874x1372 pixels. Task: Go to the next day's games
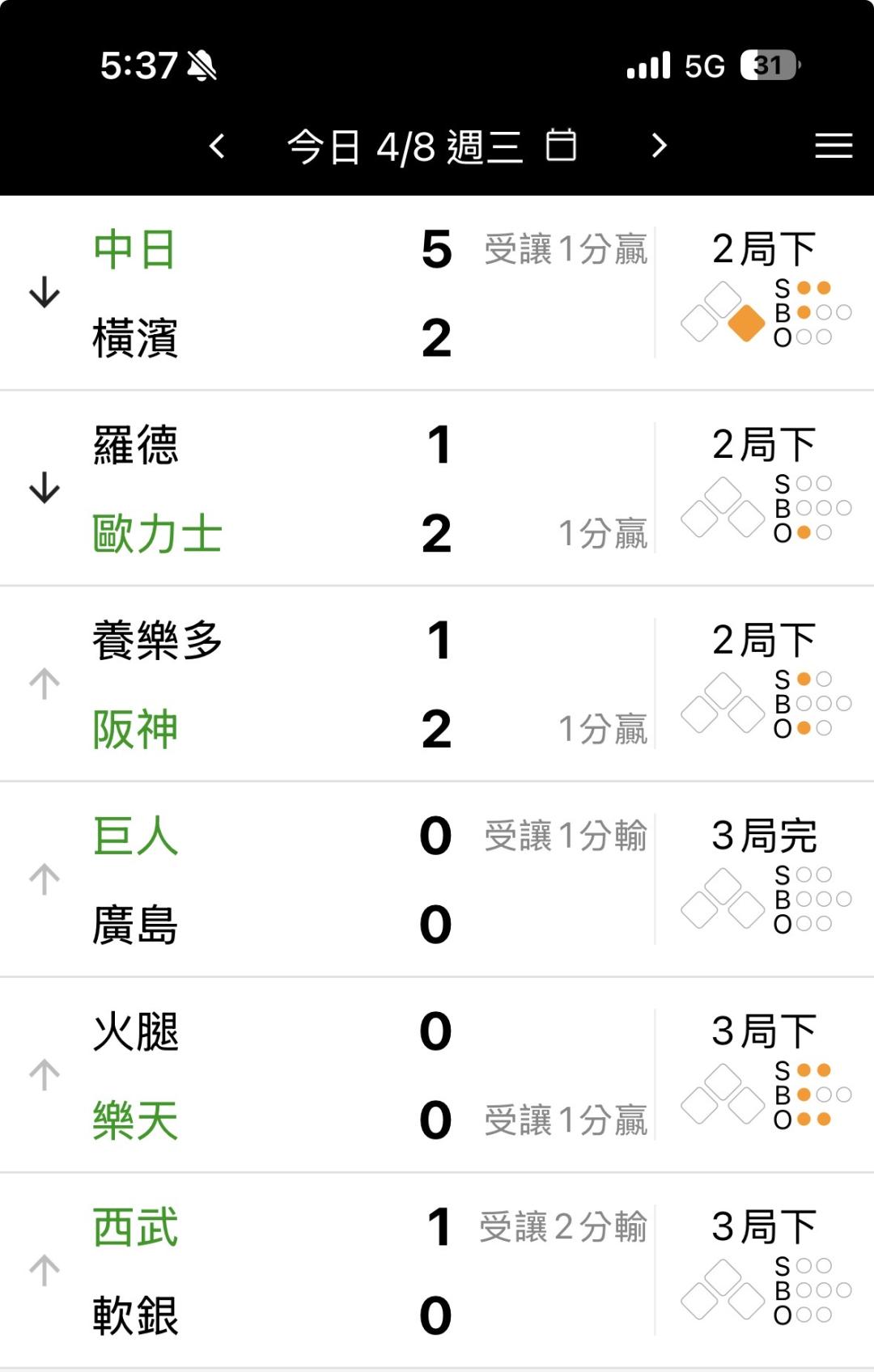point(659,146)
